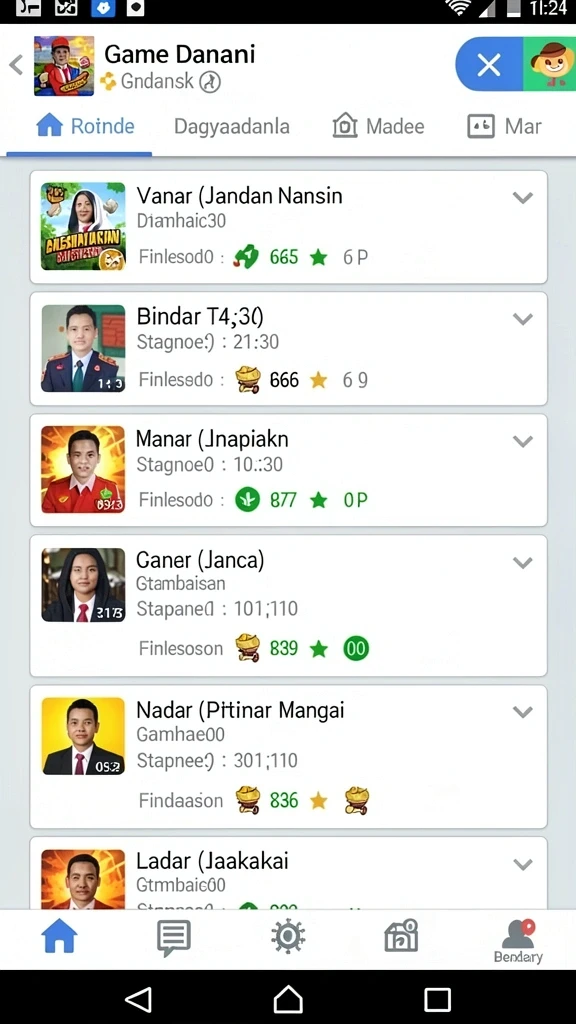Expand the Ladar (Jaakakai chevron
This screenshot has height=1024, width=576.
click(522, 865)
